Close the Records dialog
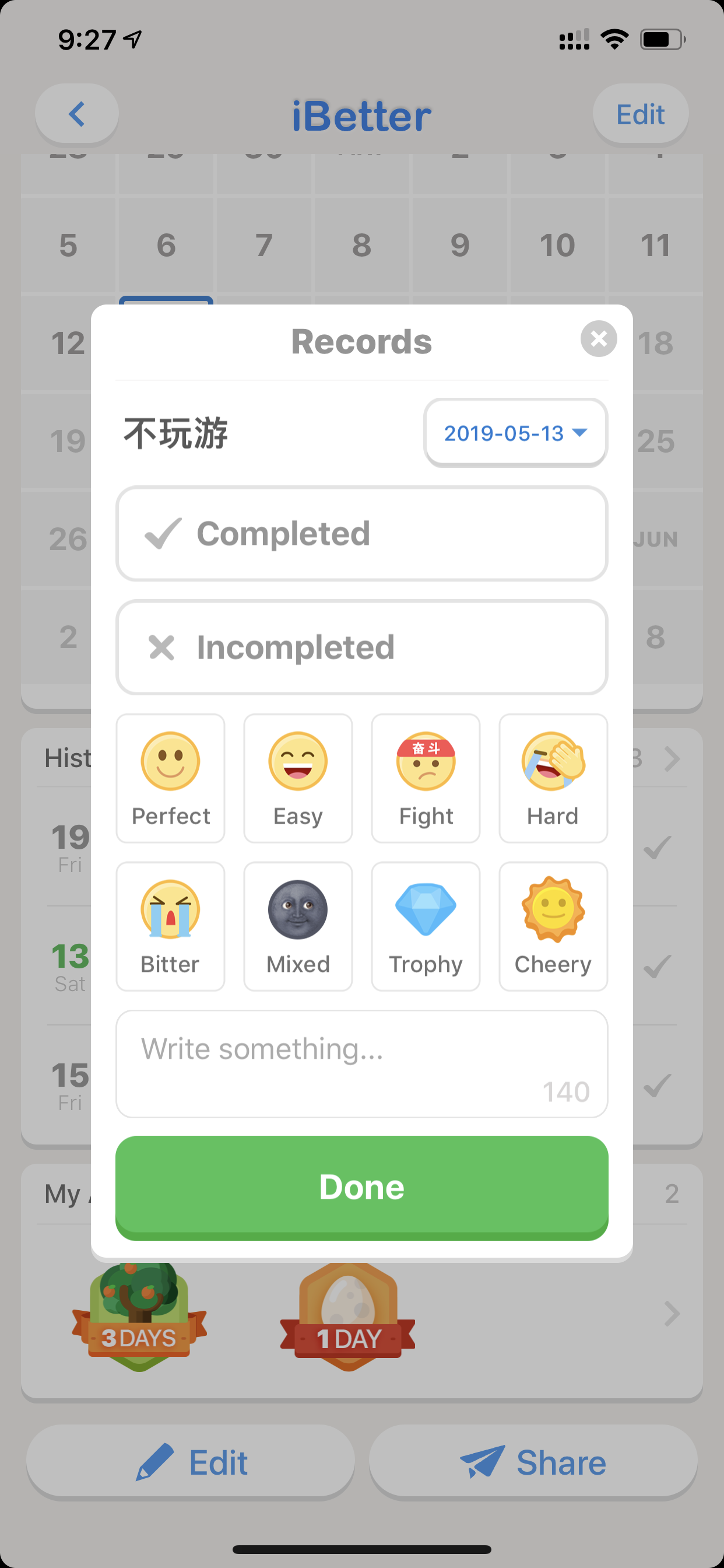 tap(598, 338)
